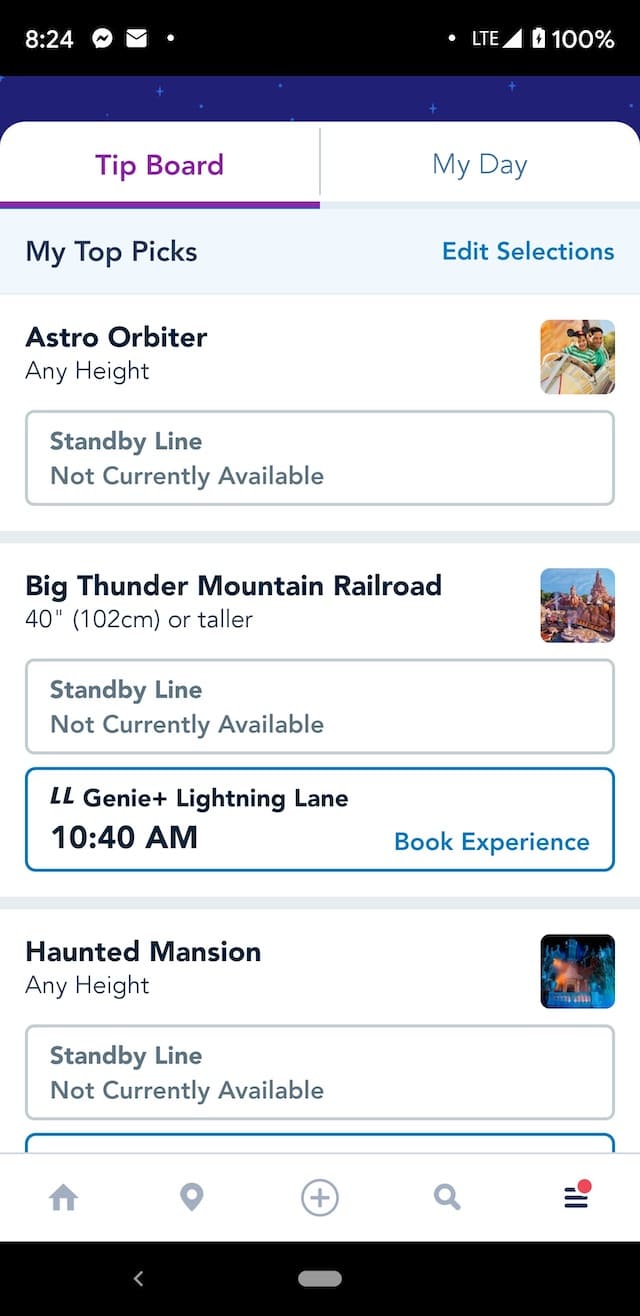Tap the plus add button
Screen dimensions: 640x1316
pos(320,1197)
